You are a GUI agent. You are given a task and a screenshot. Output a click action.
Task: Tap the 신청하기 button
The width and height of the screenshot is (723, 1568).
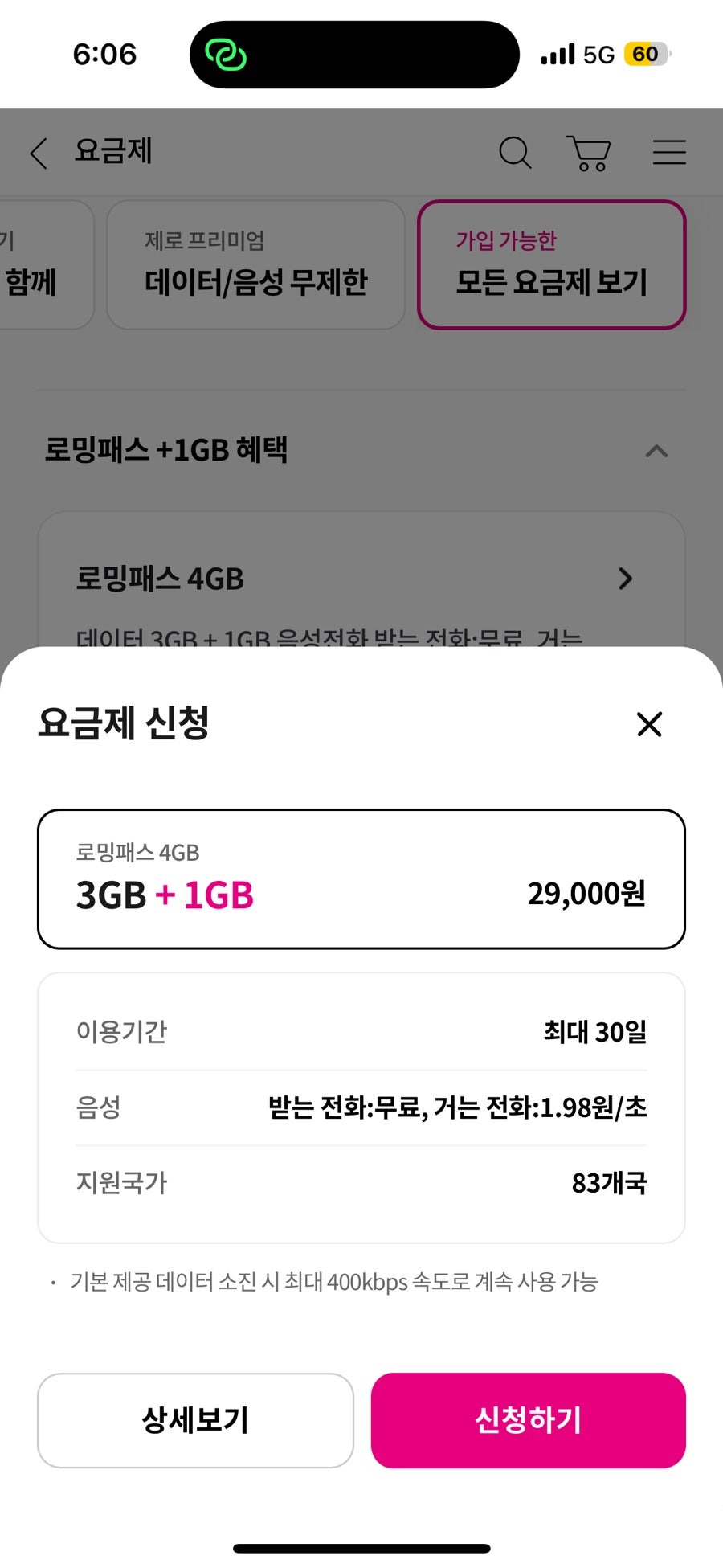(x=528, y=1420)
